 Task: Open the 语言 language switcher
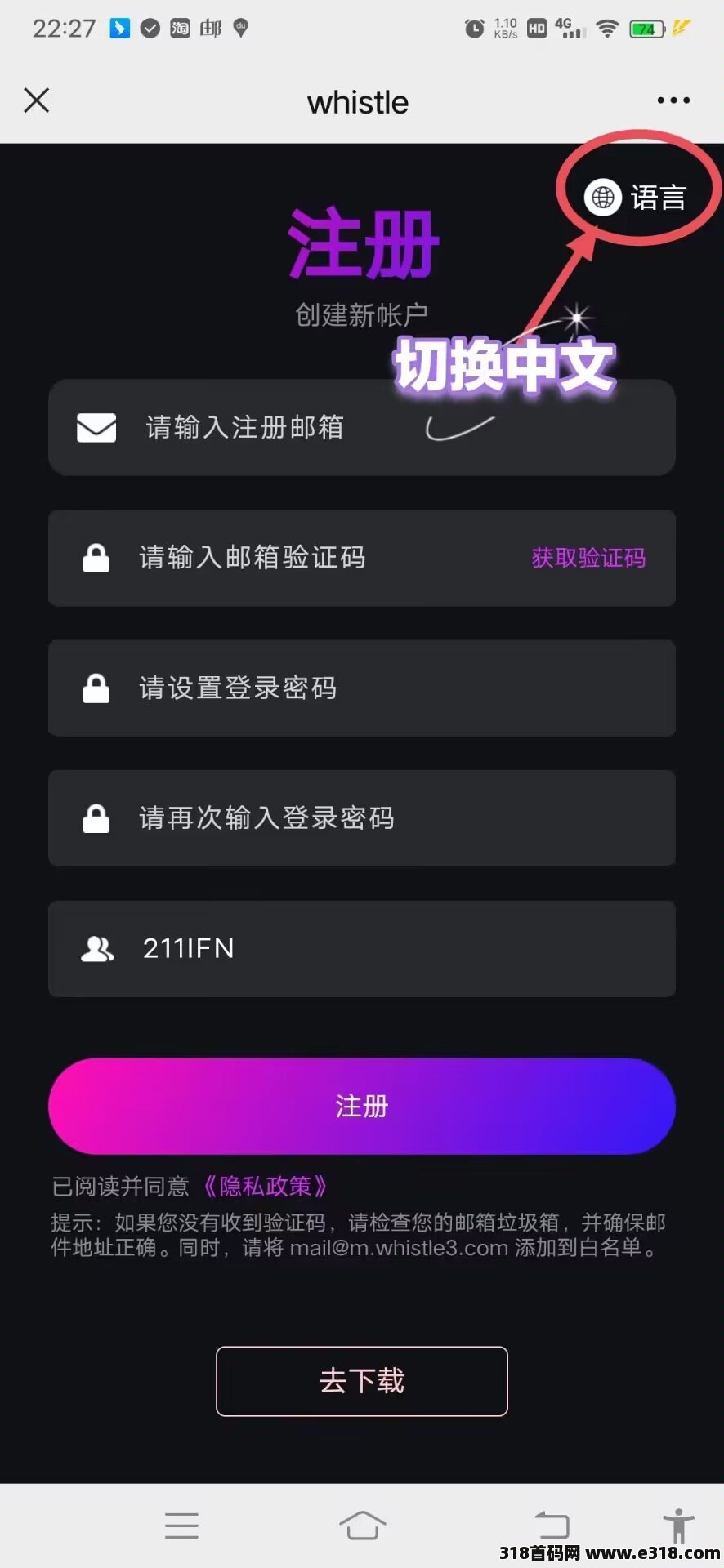(635, 197)
